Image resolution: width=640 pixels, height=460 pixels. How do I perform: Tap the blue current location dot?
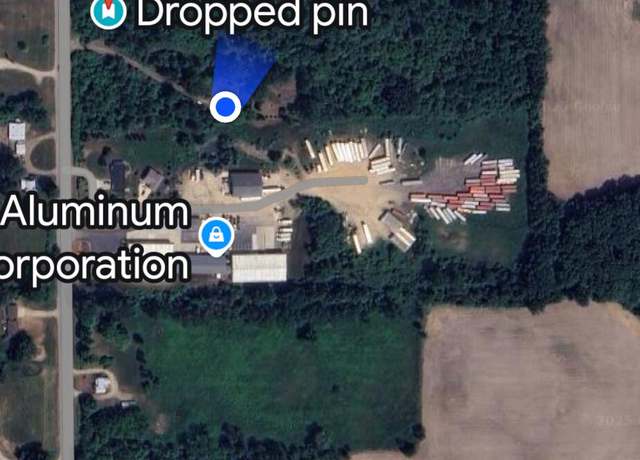[x=227, y=105]
